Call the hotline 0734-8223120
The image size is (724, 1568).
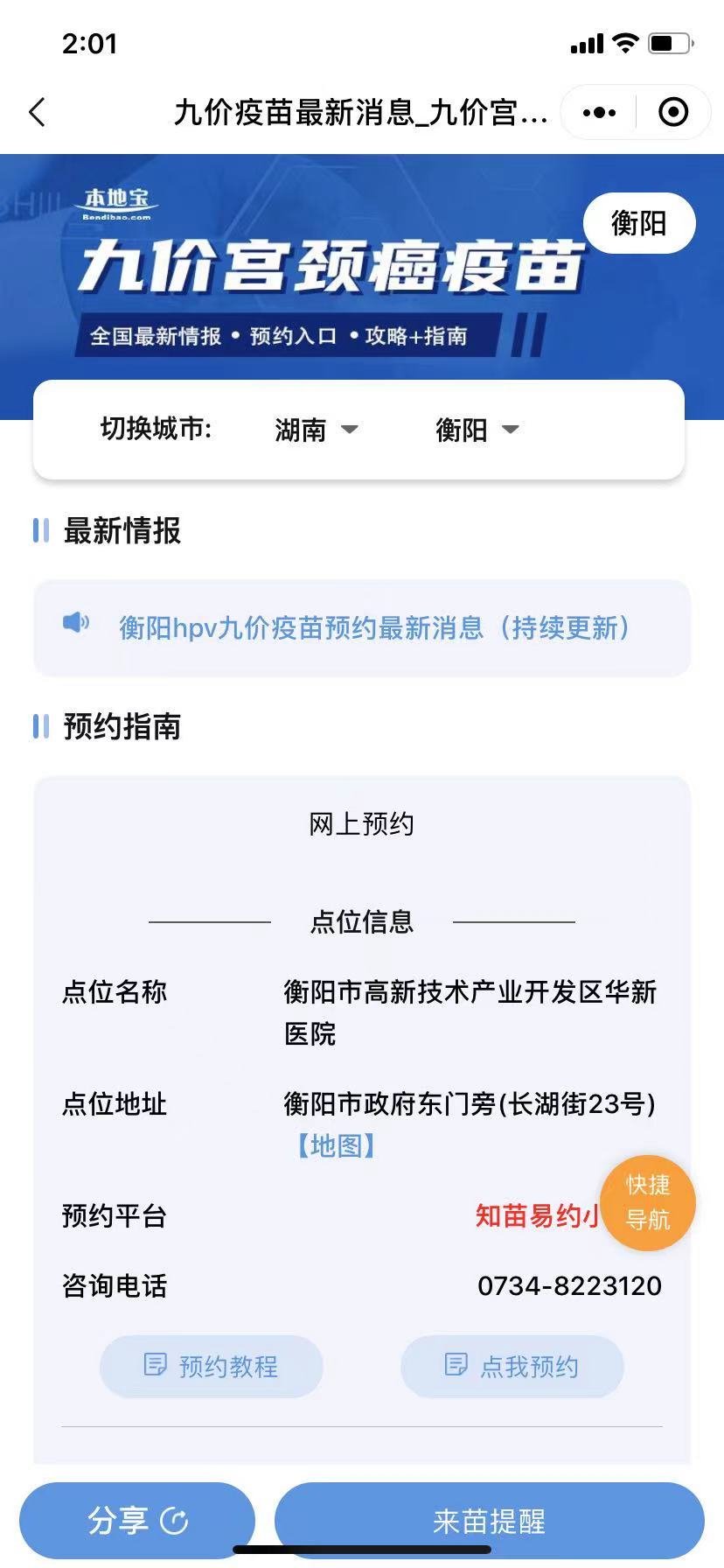point(569,1285)
